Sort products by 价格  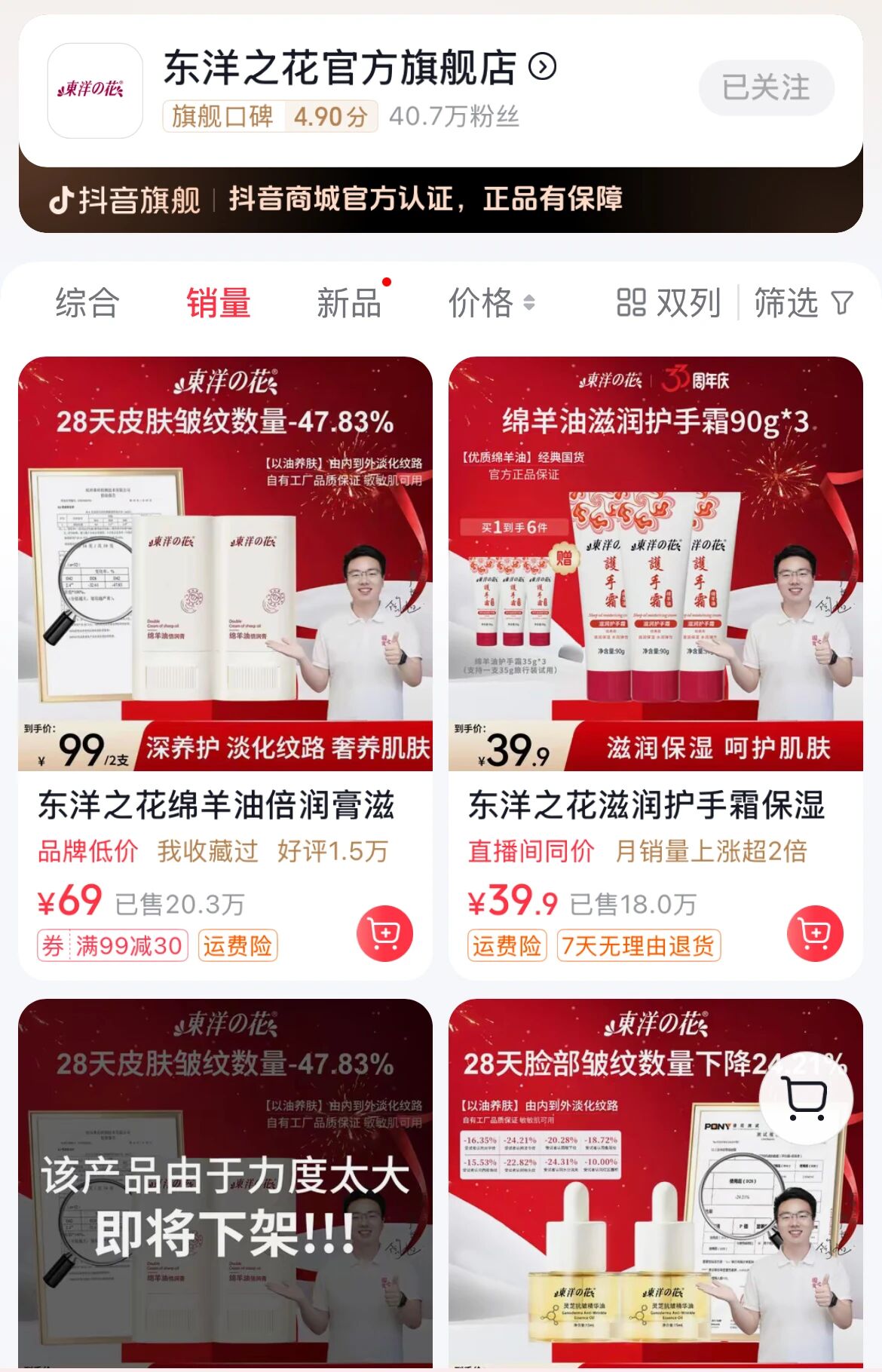pyautogui.click(x=490, y=303)
